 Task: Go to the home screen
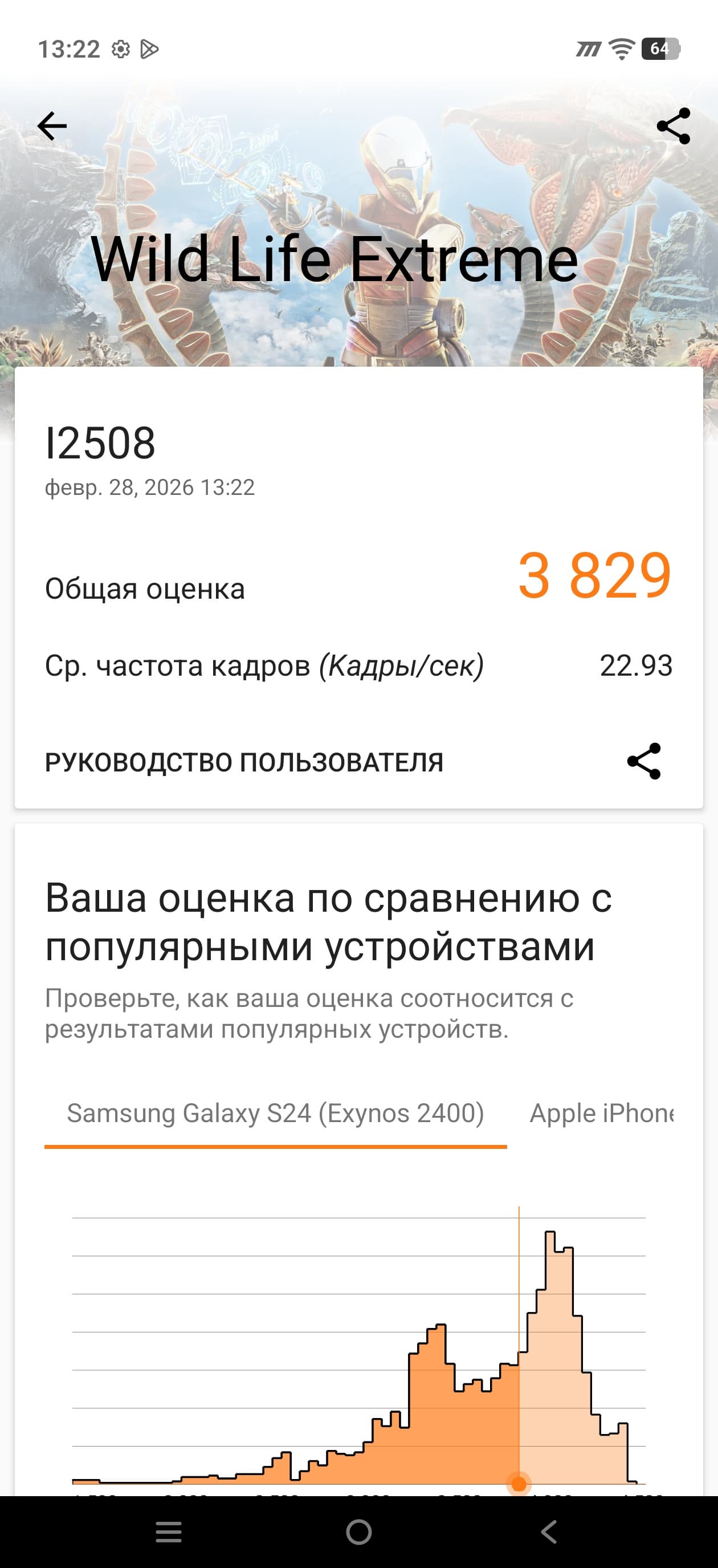(x=359, y=1532)
